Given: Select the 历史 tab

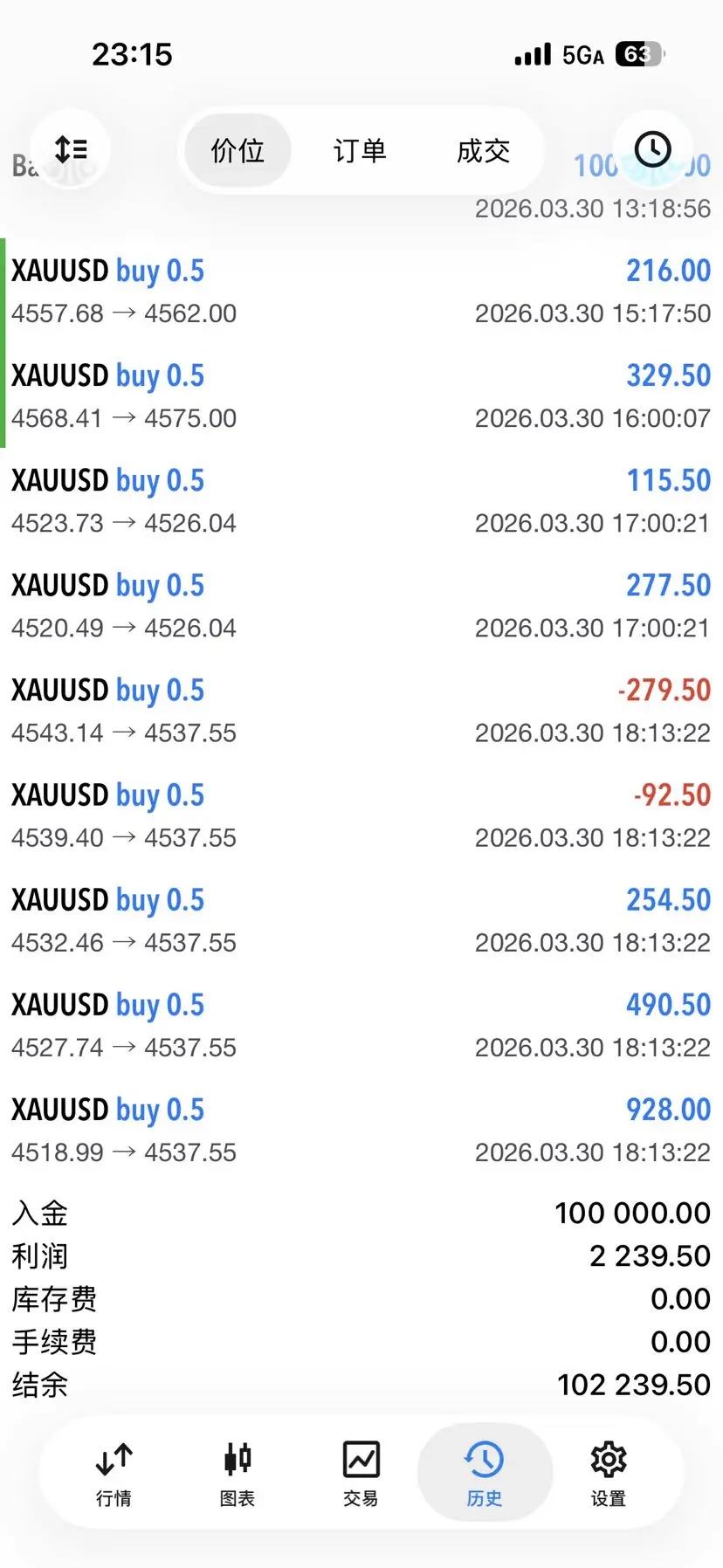Looking at the screenshot, I should click(485, 1474).
